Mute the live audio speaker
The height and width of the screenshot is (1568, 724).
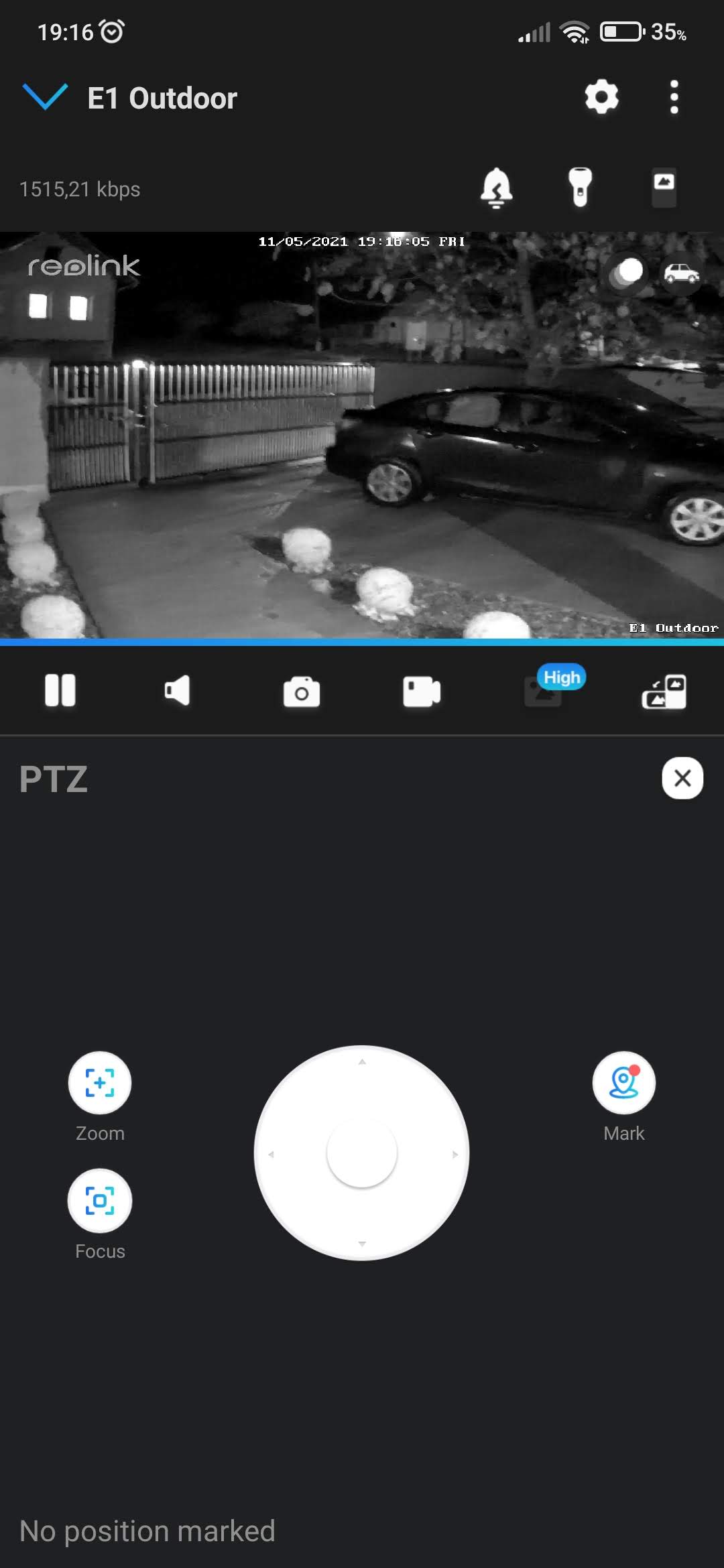[178, 690]
